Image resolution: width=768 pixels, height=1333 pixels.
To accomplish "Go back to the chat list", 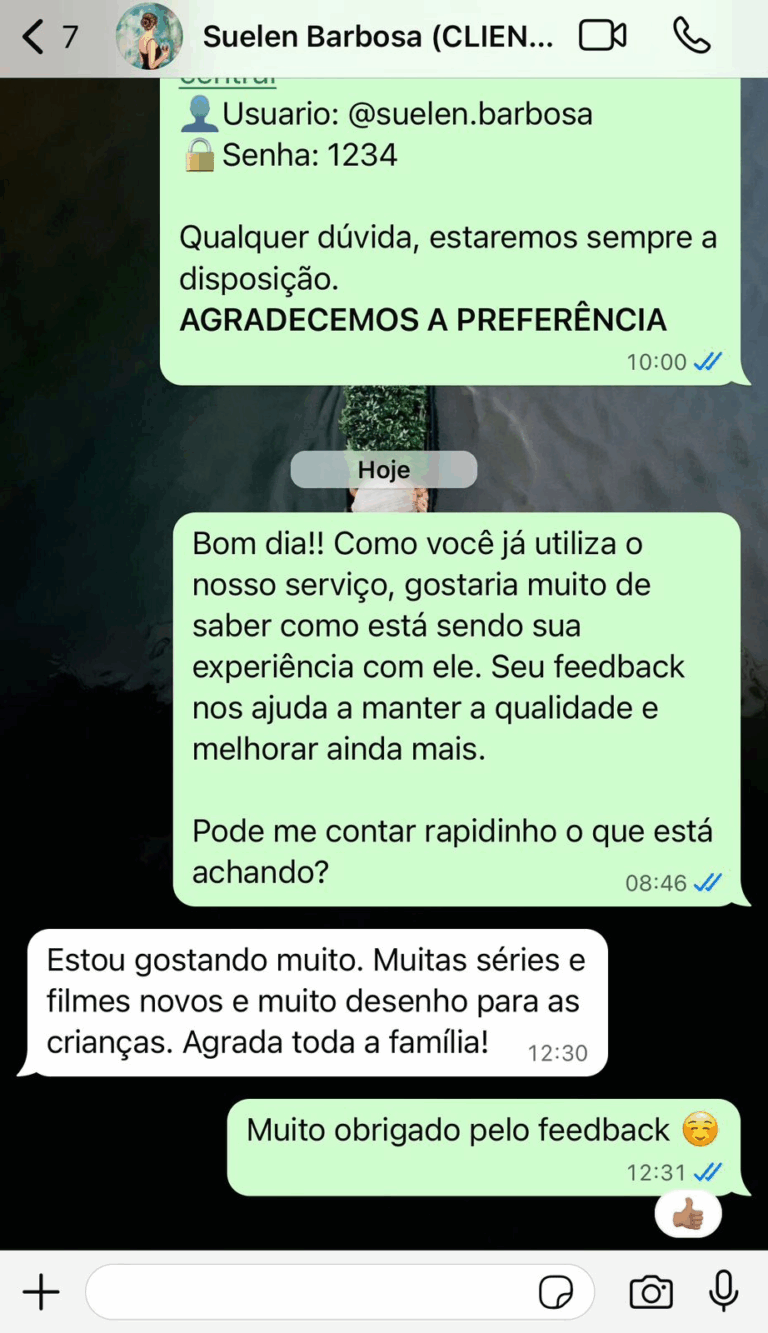I will point(35,37).
